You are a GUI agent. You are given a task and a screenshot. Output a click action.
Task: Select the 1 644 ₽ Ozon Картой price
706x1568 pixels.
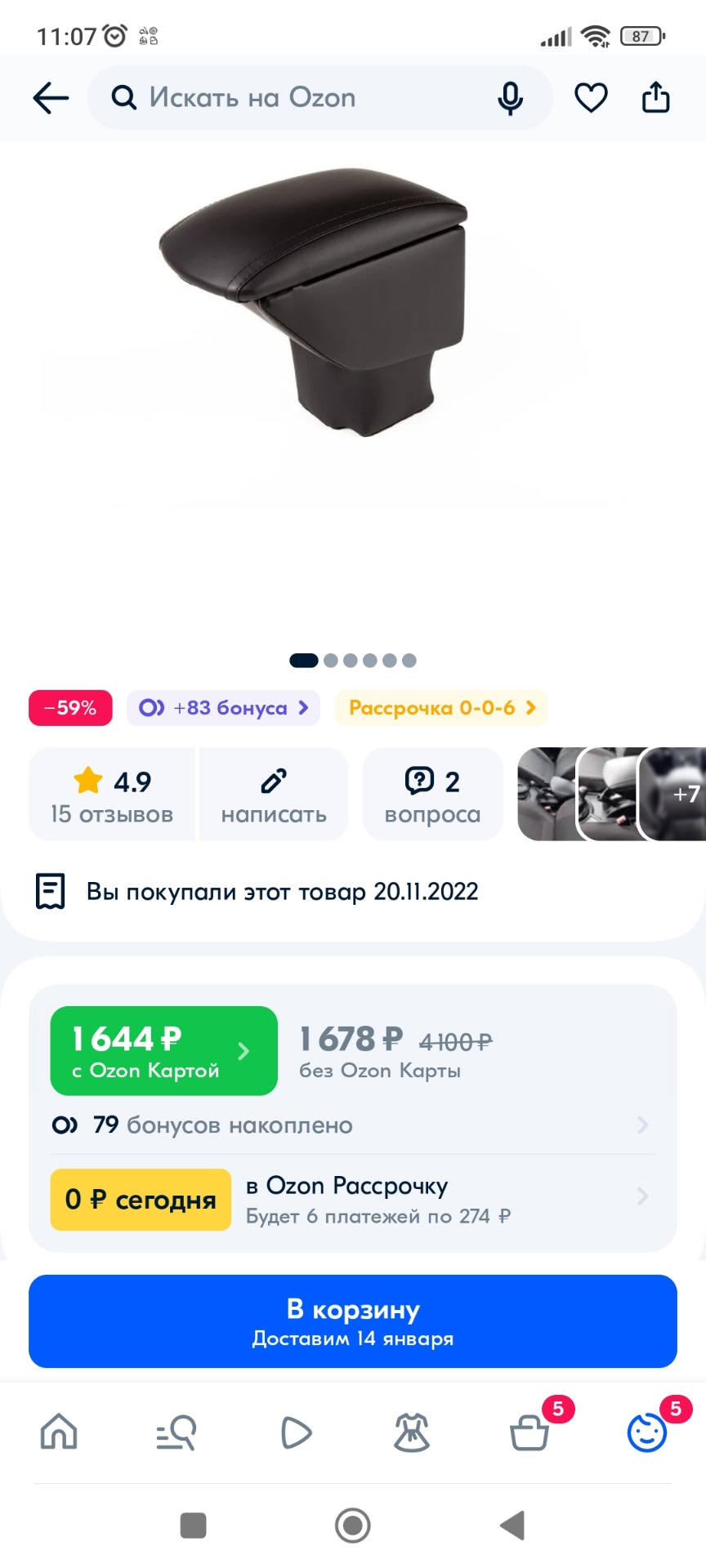[163, 1051]
